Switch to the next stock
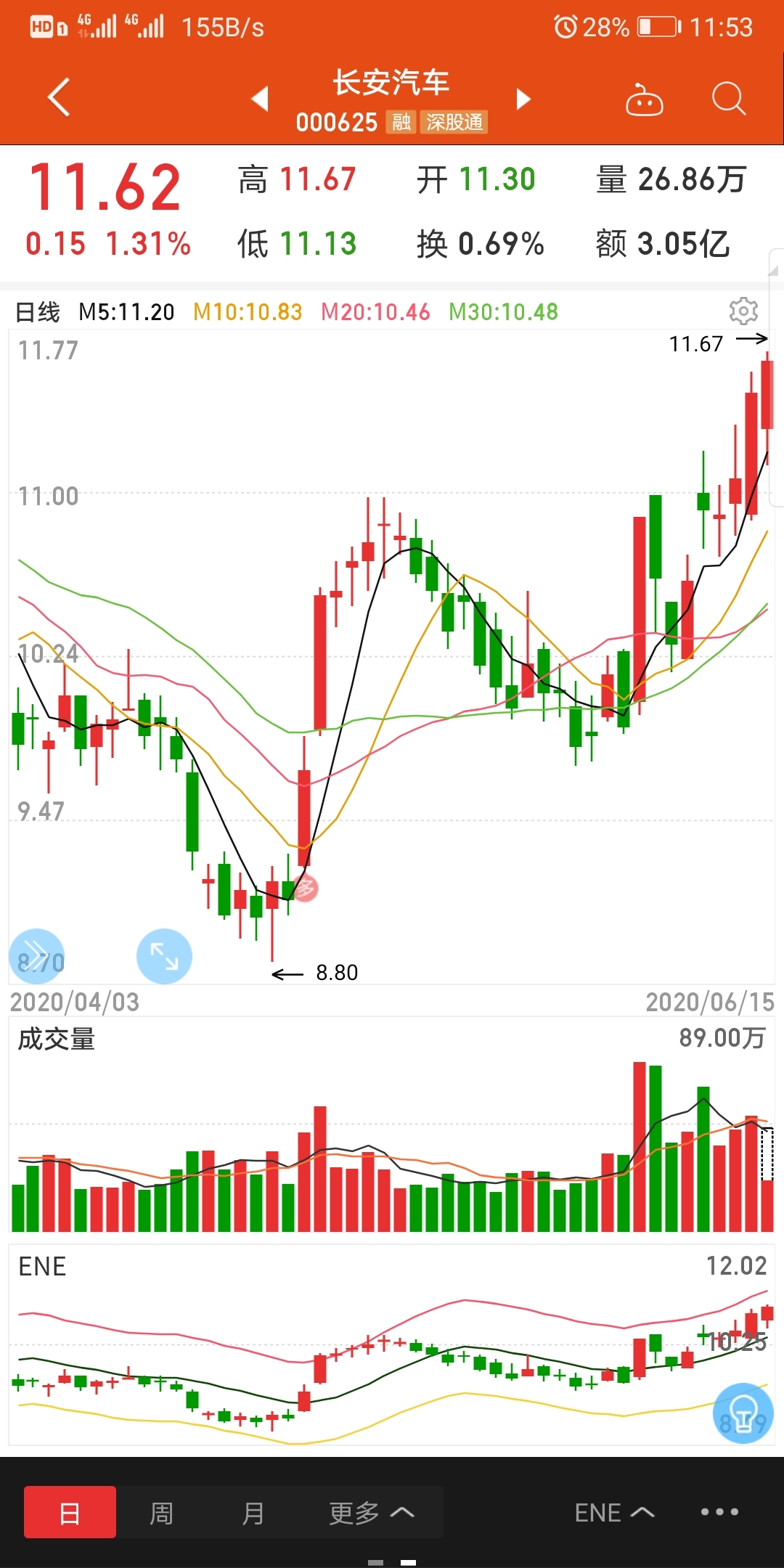Viewport: 784px width, 1568px height. click(x=523, y=99)
